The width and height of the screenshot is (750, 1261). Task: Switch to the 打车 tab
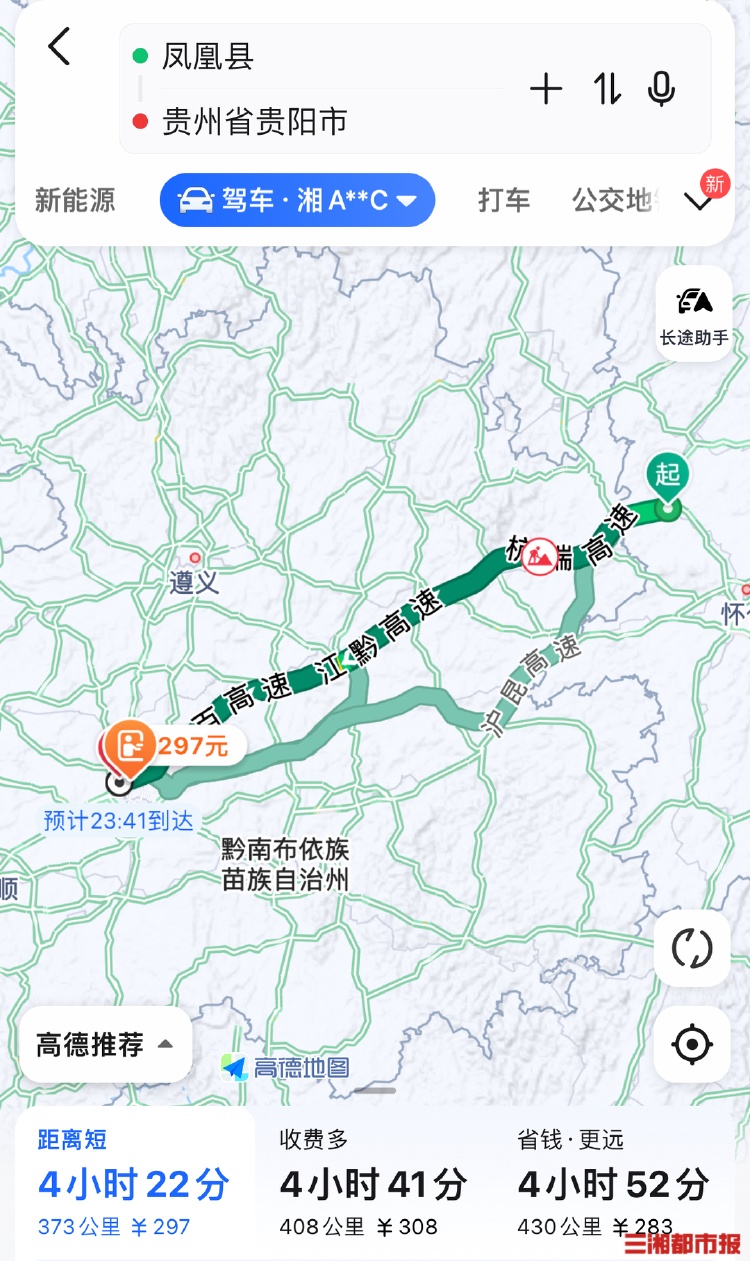[x=504, y=200]
